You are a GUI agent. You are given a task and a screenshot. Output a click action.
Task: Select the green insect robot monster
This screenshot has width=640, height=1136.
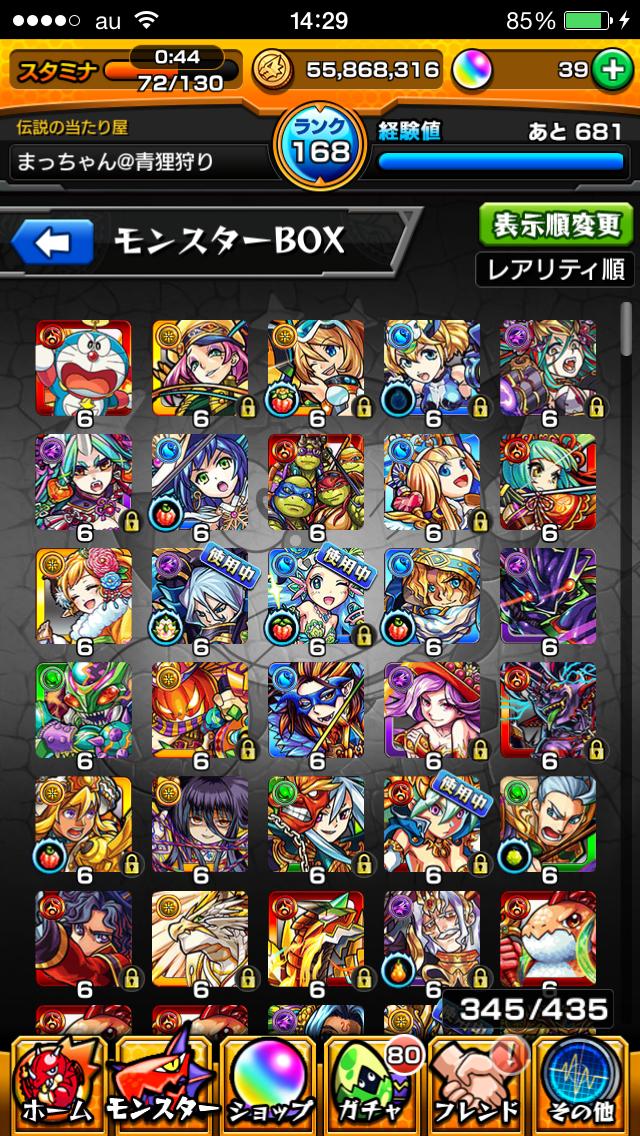click(83, 709)
